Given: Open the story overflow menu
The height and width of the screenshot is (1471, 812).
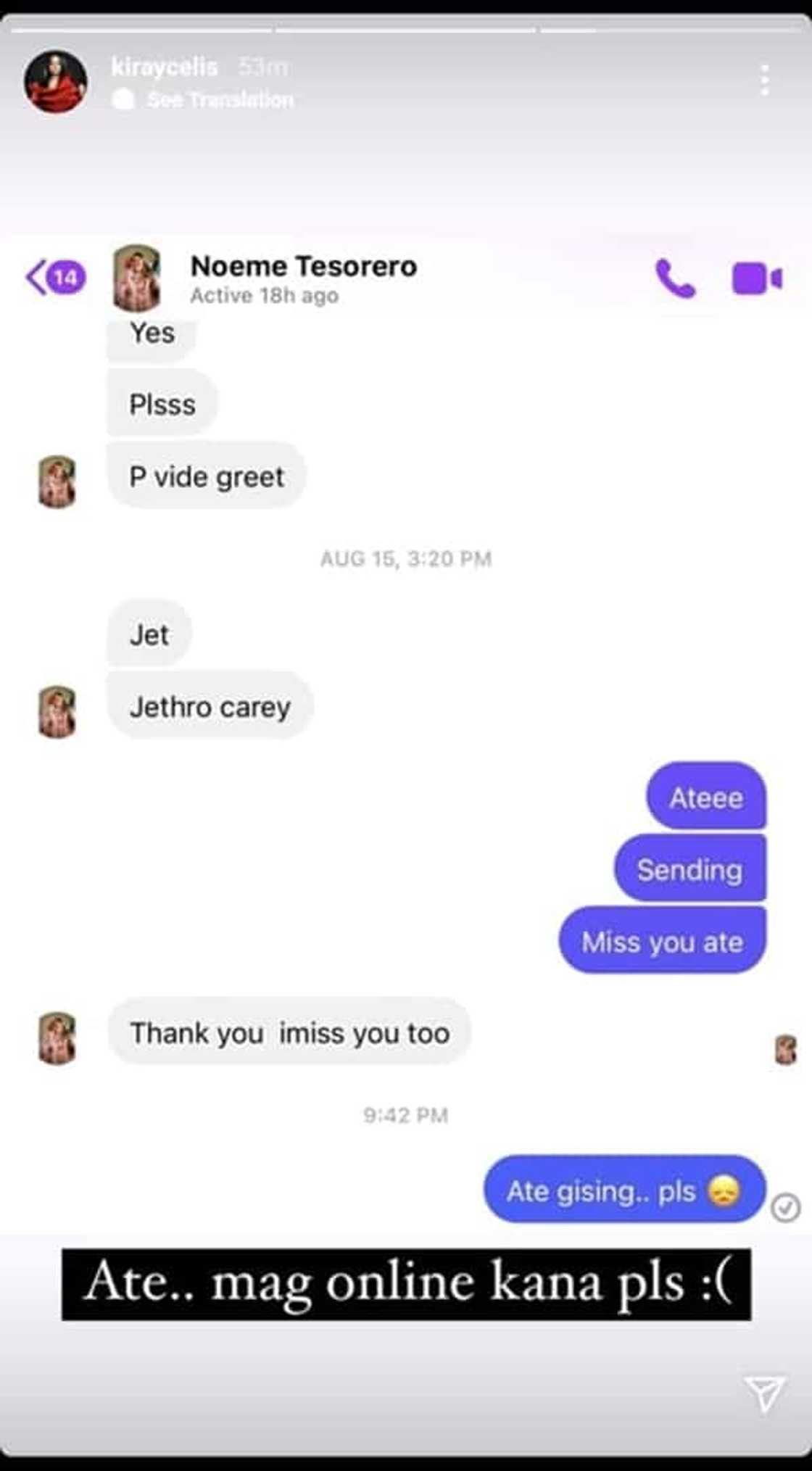Looking at the screenshot, I should click(x=764, y=80).
